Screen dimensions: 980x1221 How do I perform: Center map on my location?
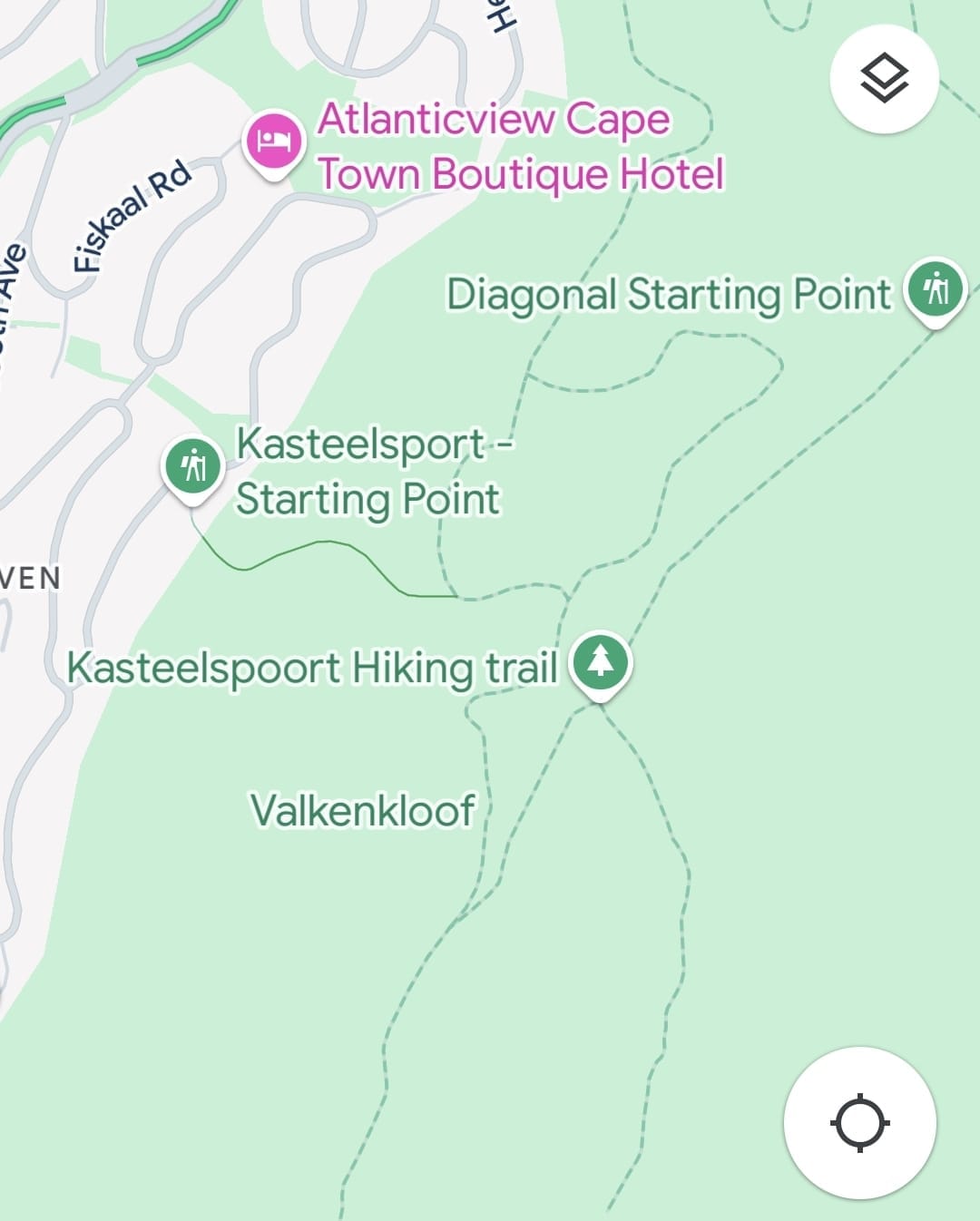tap(859, 1123)
